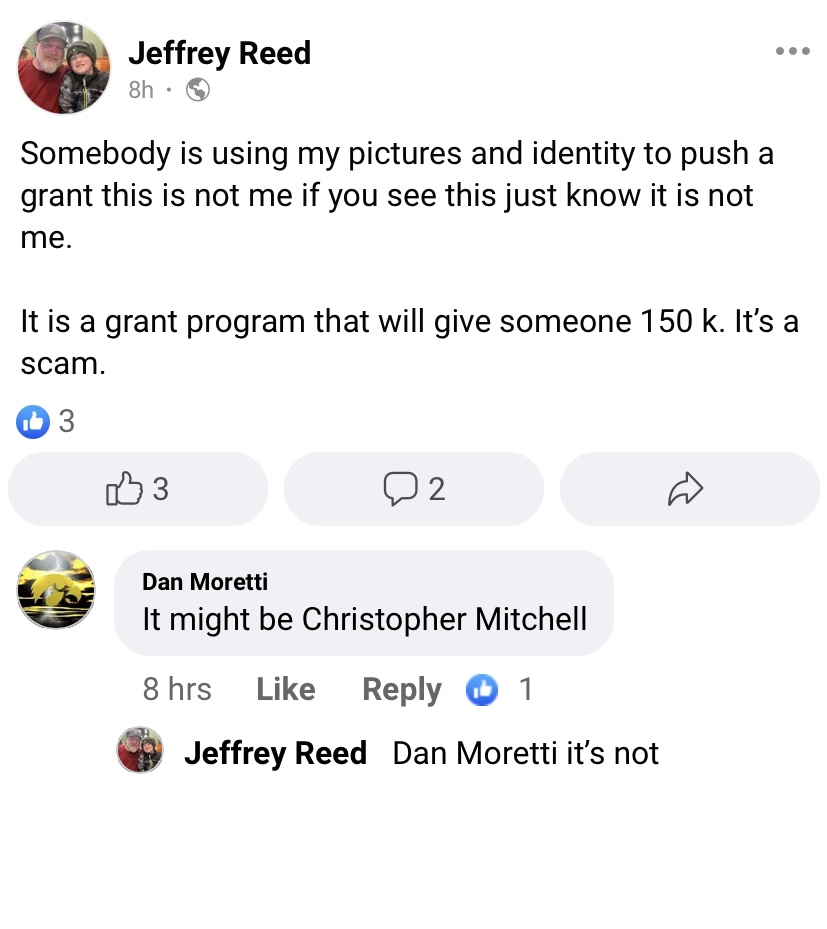Open Jeffrey Reed's profile from post header

pyautogui.click(x=220, y=53)
